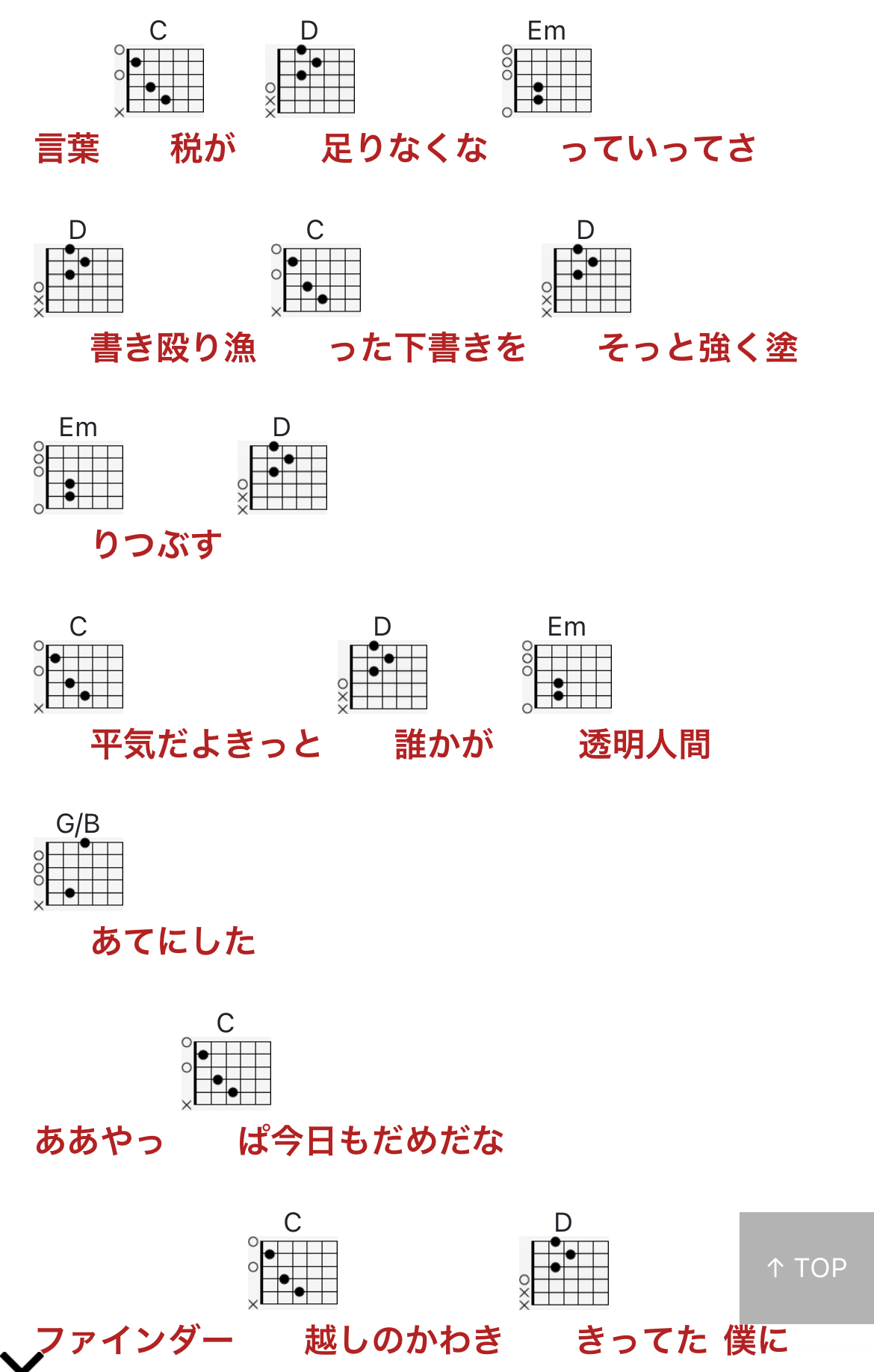Tap the down chevron icon
Screen dimensions: 874x1372
[x=21, y=1361]
